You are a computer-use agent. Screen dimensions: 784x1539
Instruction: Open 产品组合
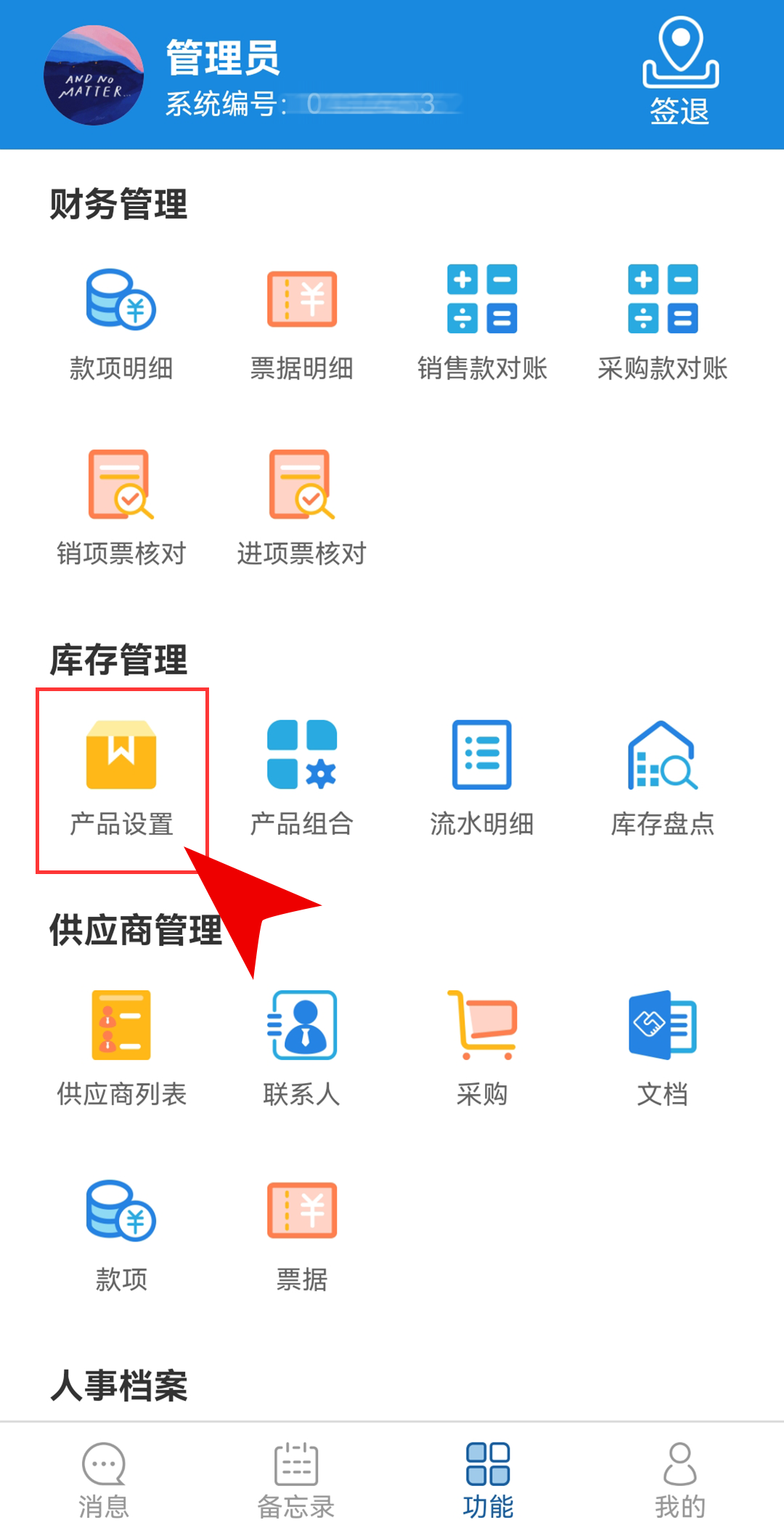point(302,778)
